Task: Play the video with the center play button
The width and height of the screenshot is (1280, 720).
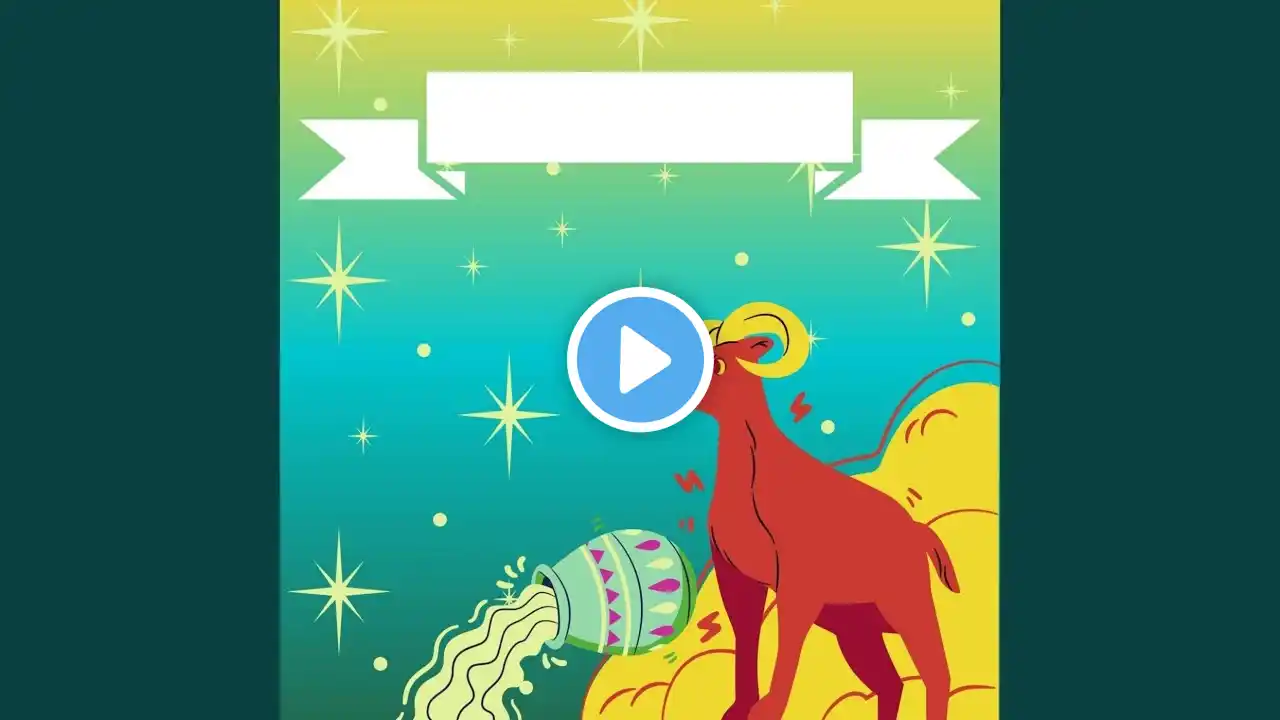Action: click(640, 360)
